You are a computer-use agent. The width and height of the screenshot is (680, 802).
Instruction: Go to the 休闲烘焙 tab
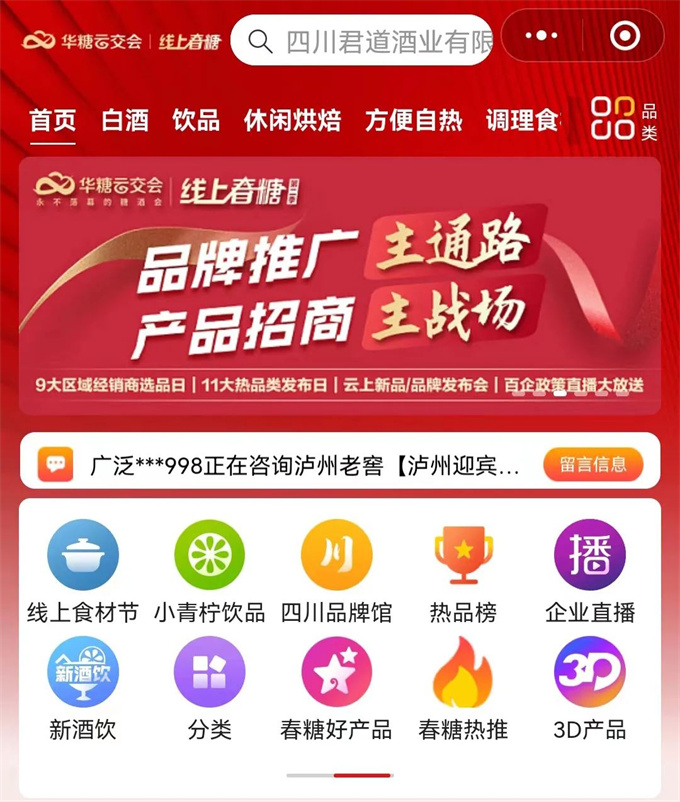coord(292,120)
